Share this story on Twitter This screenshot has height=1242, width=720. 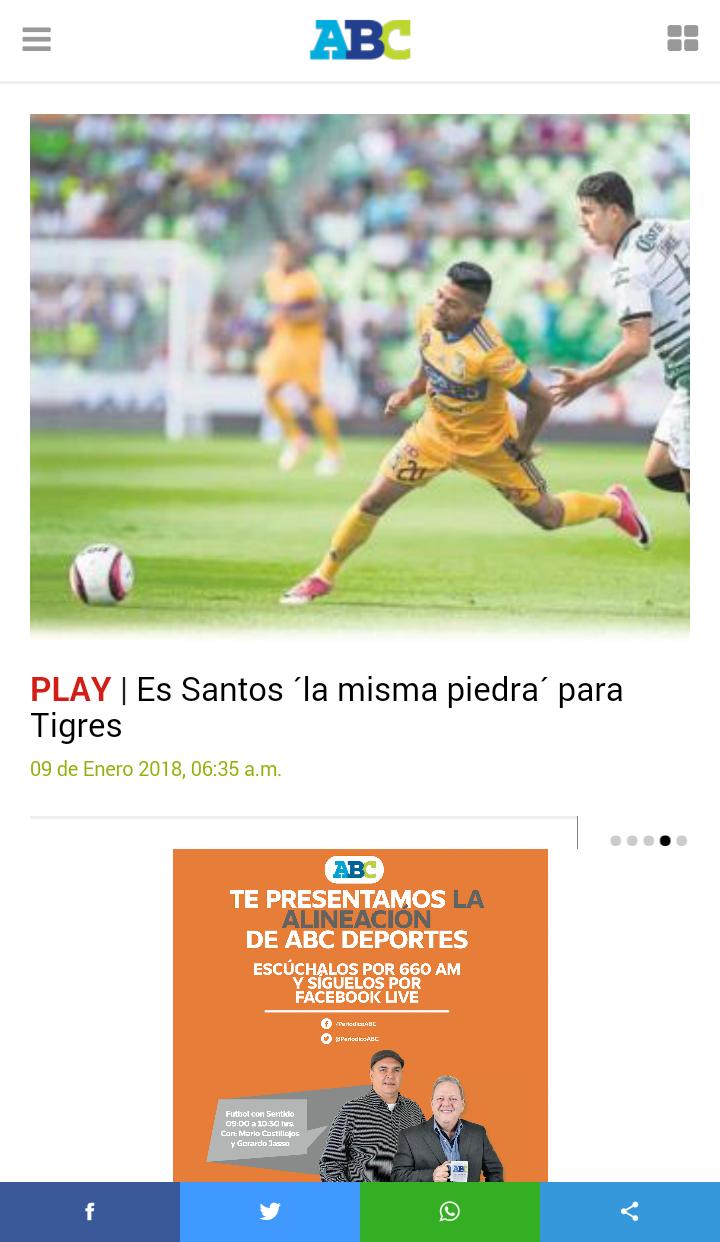click(270, 1212)
